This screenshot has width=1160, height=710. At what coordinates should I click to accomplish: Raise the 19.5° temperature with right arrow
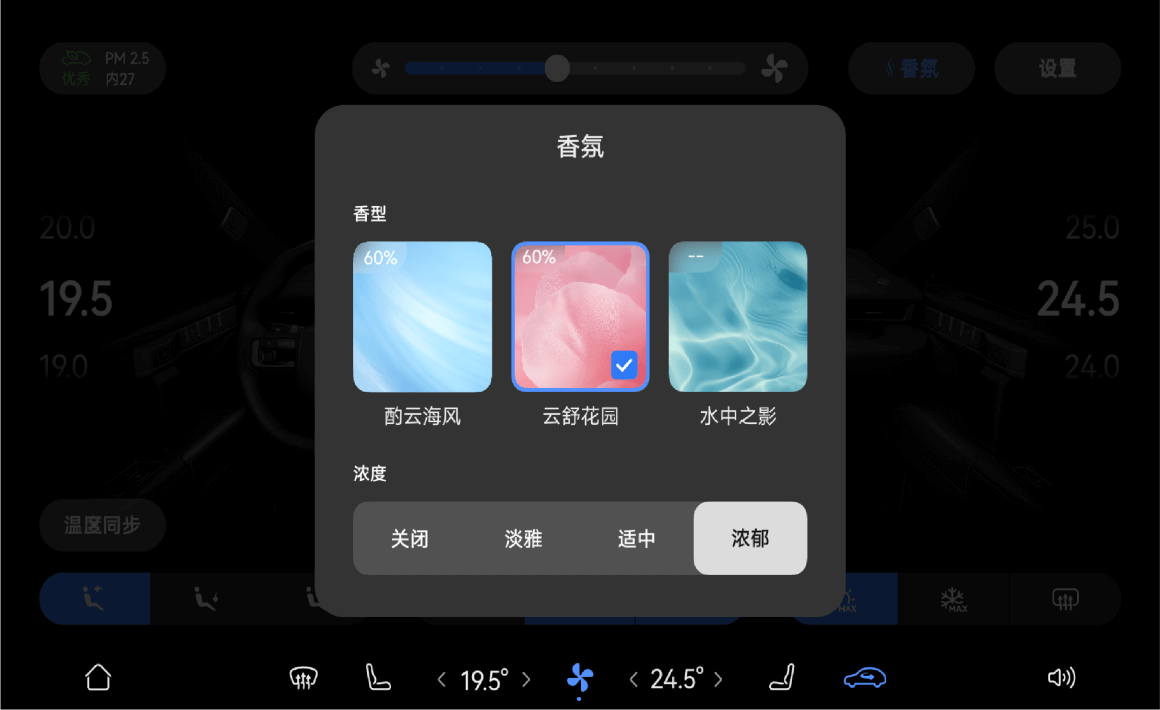pos(527,680)
